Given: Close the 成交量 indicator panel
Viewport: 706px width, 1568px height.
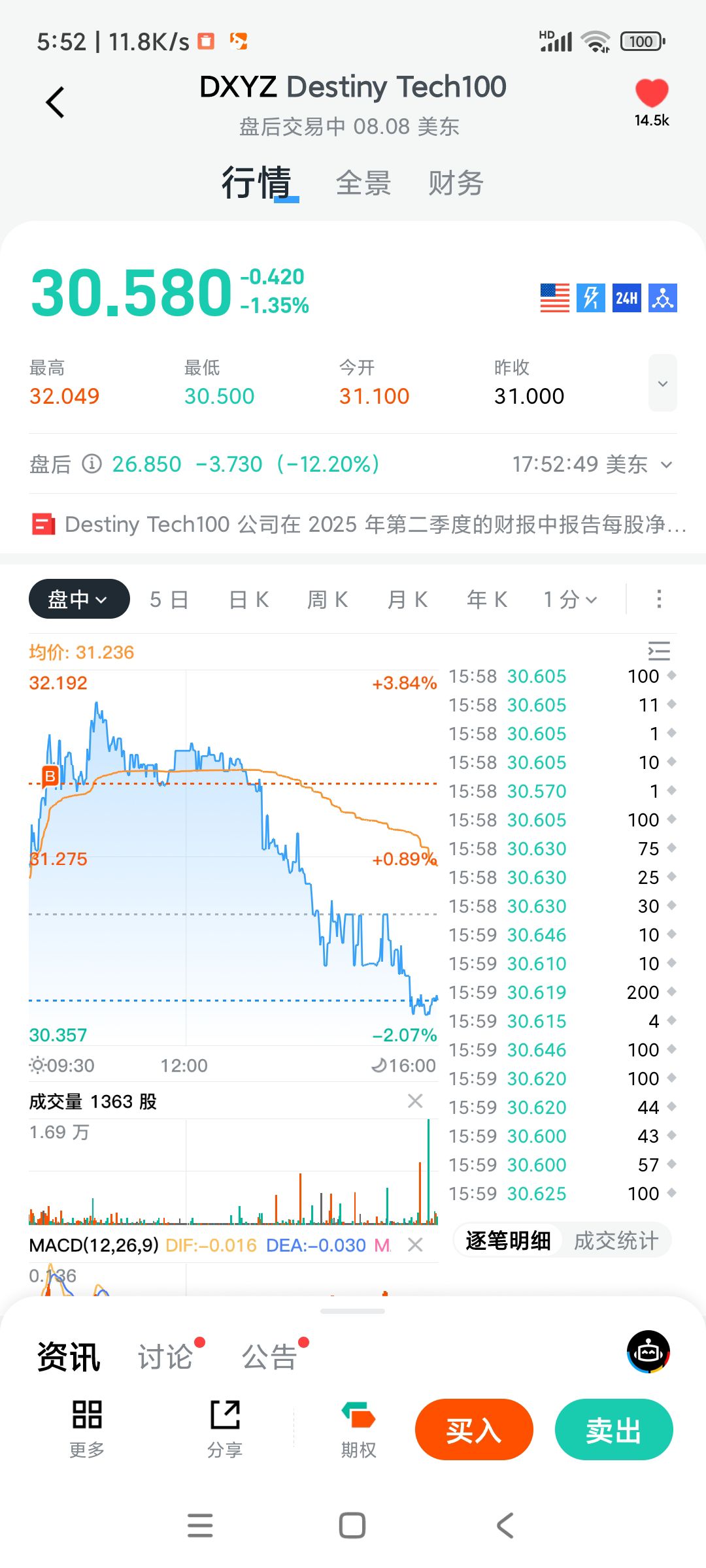Looking at the screenshot, I should click(x=415, y=1102).
